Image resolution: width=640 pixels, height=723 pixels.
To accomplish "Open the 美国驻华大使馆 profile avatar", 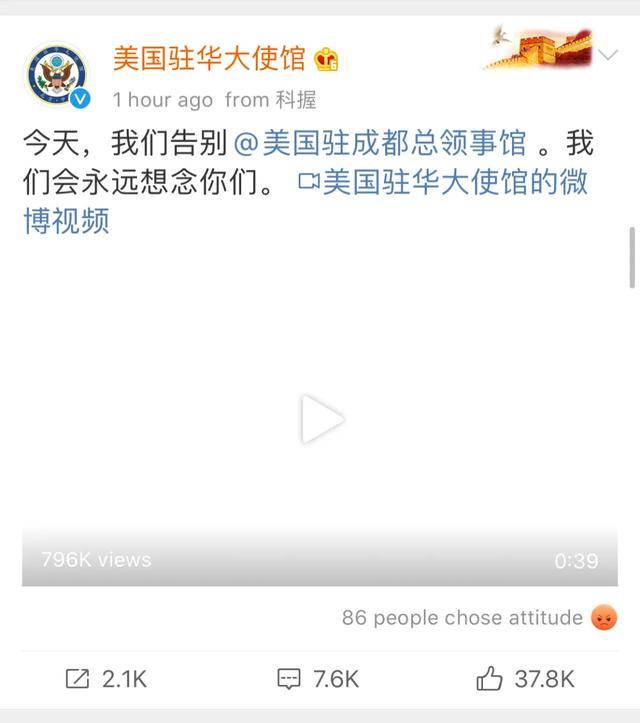I will click(x=58, y=76).
